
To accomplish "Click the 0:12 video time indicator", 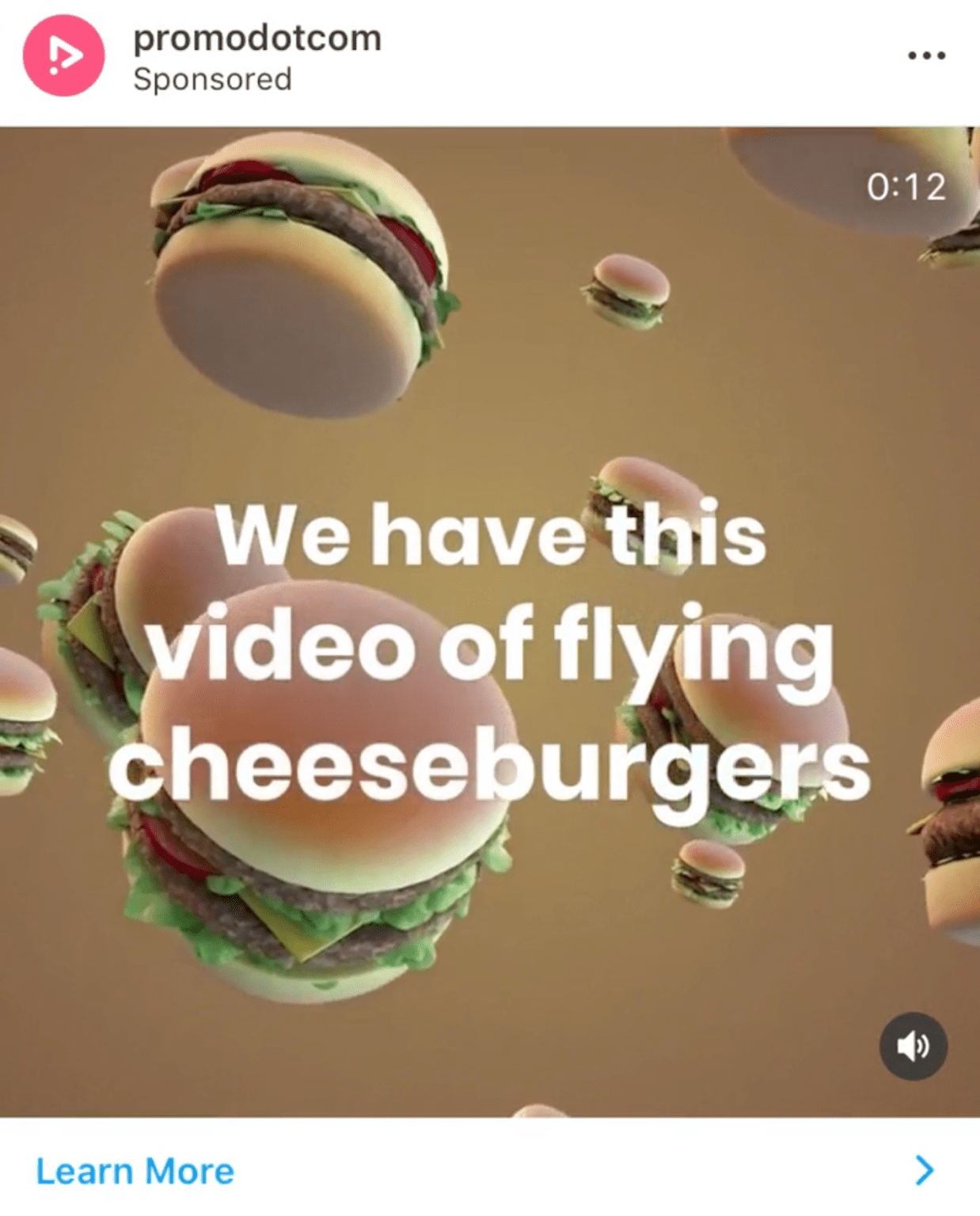I will pyautogui.click(x=907, y=185).
